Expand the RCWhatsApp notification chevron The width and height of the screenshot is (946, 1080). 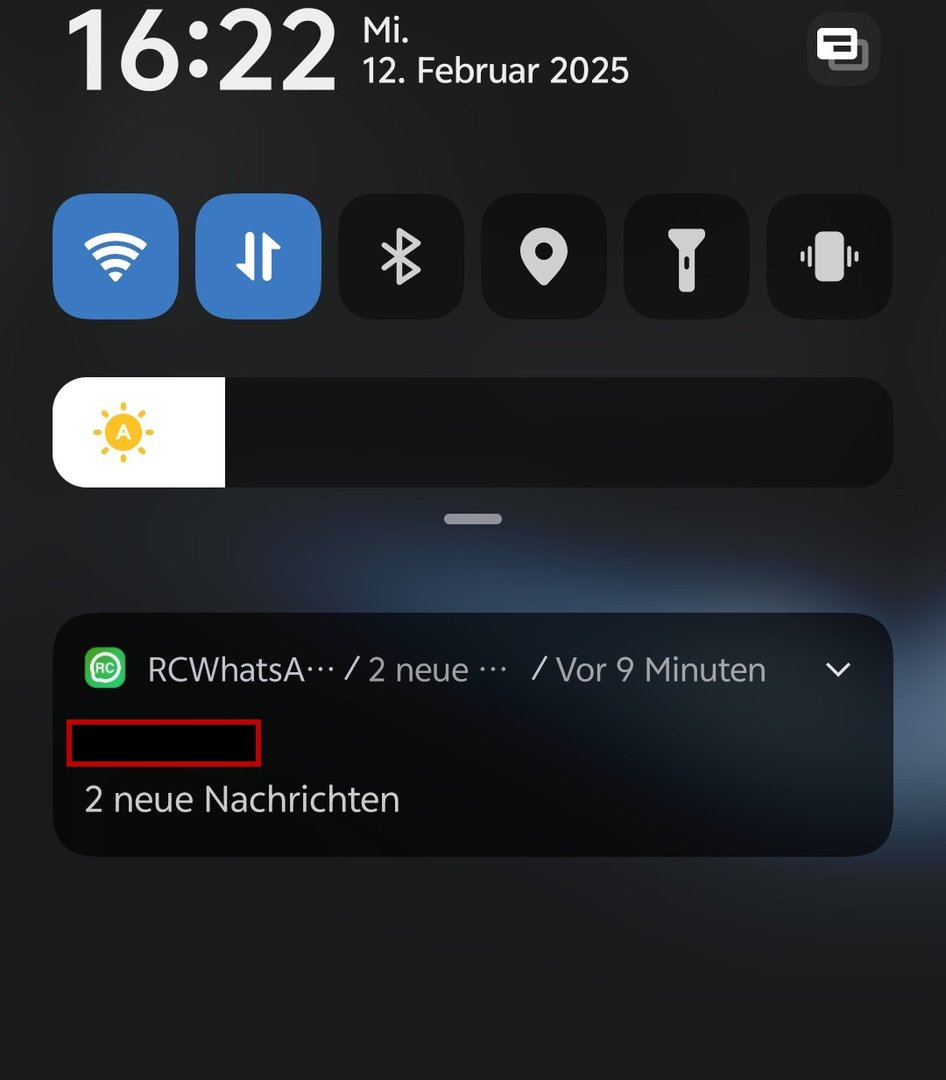[x=838, y=670]
